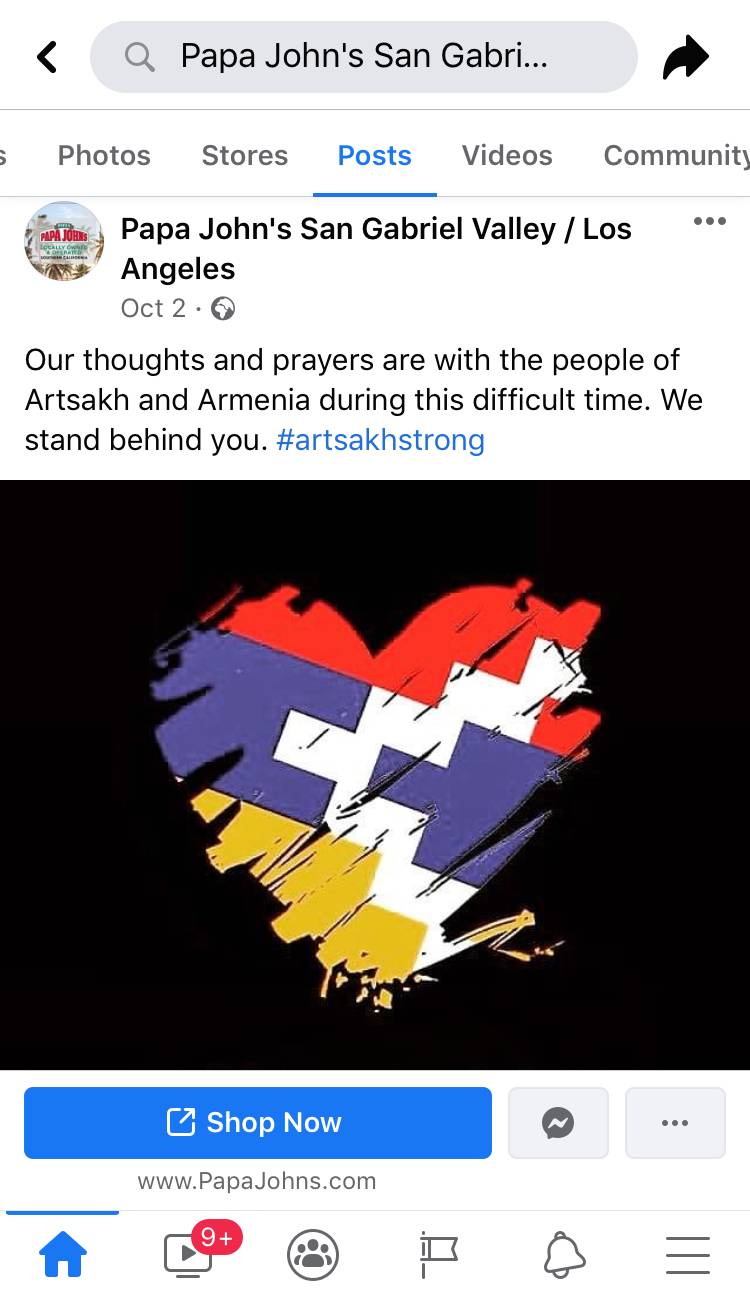Select the Posts tab

[x=374, y=155]
